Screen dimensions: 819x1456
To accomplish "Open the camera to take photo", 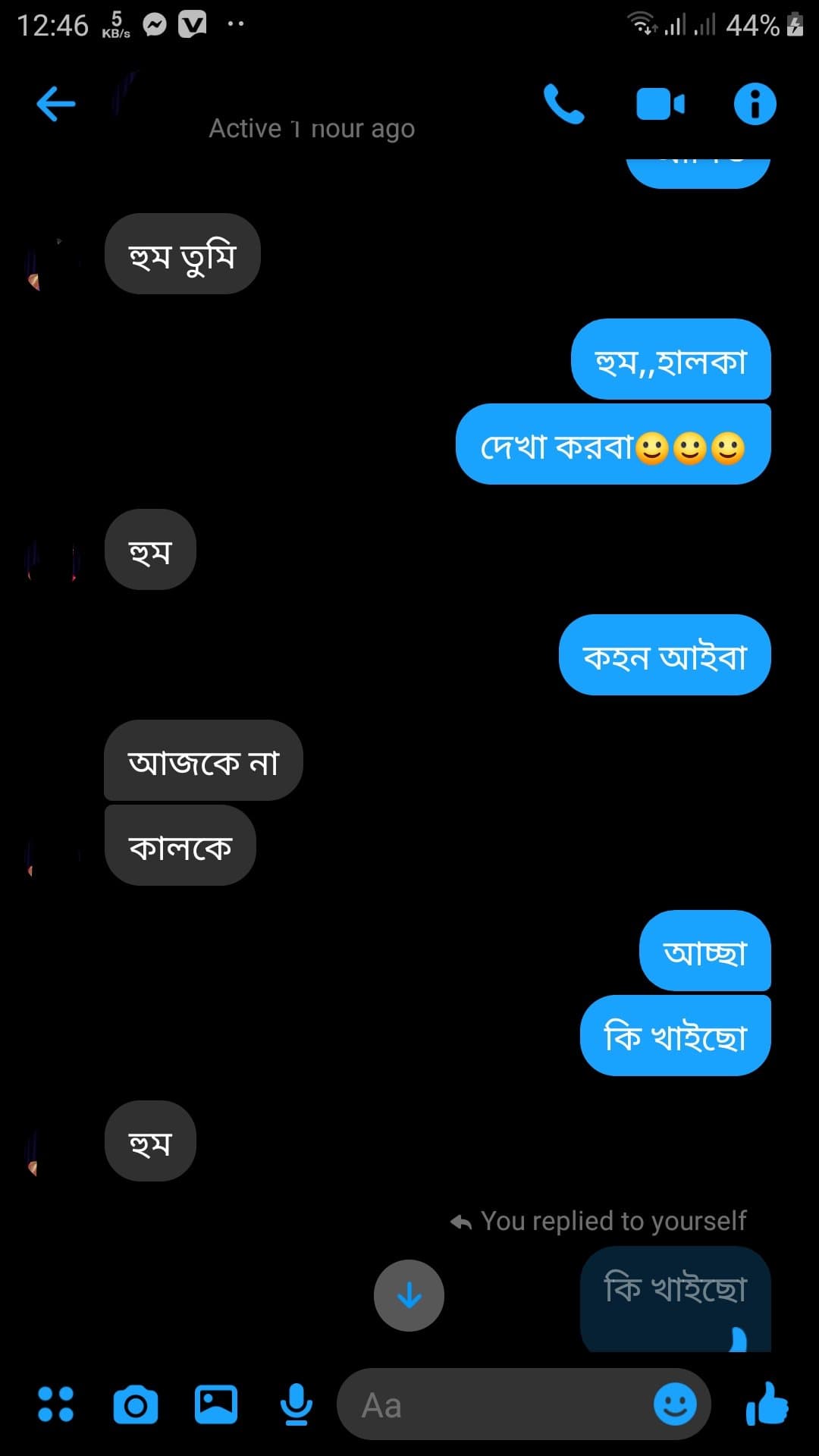I will click(136, 1405).
